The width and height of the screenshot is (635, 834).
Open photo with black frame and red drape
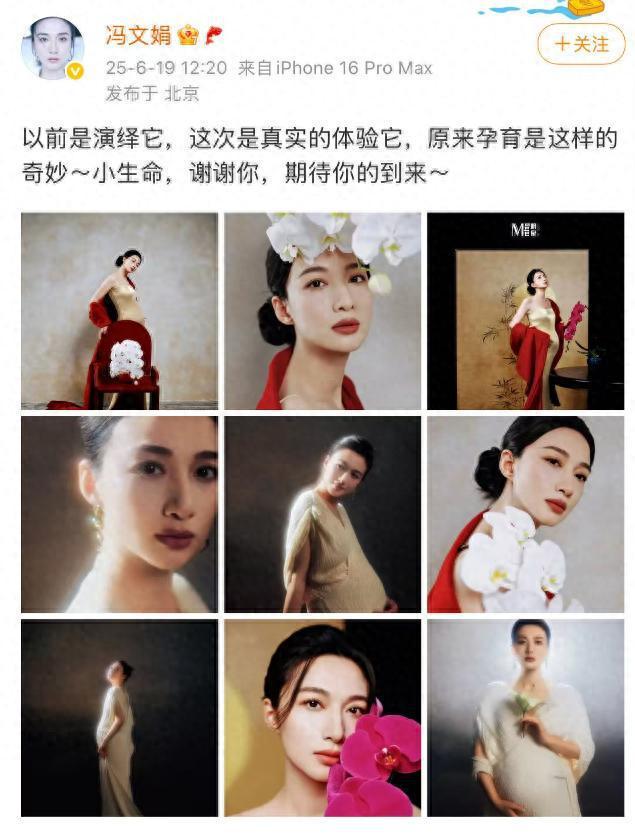(525, 311)
